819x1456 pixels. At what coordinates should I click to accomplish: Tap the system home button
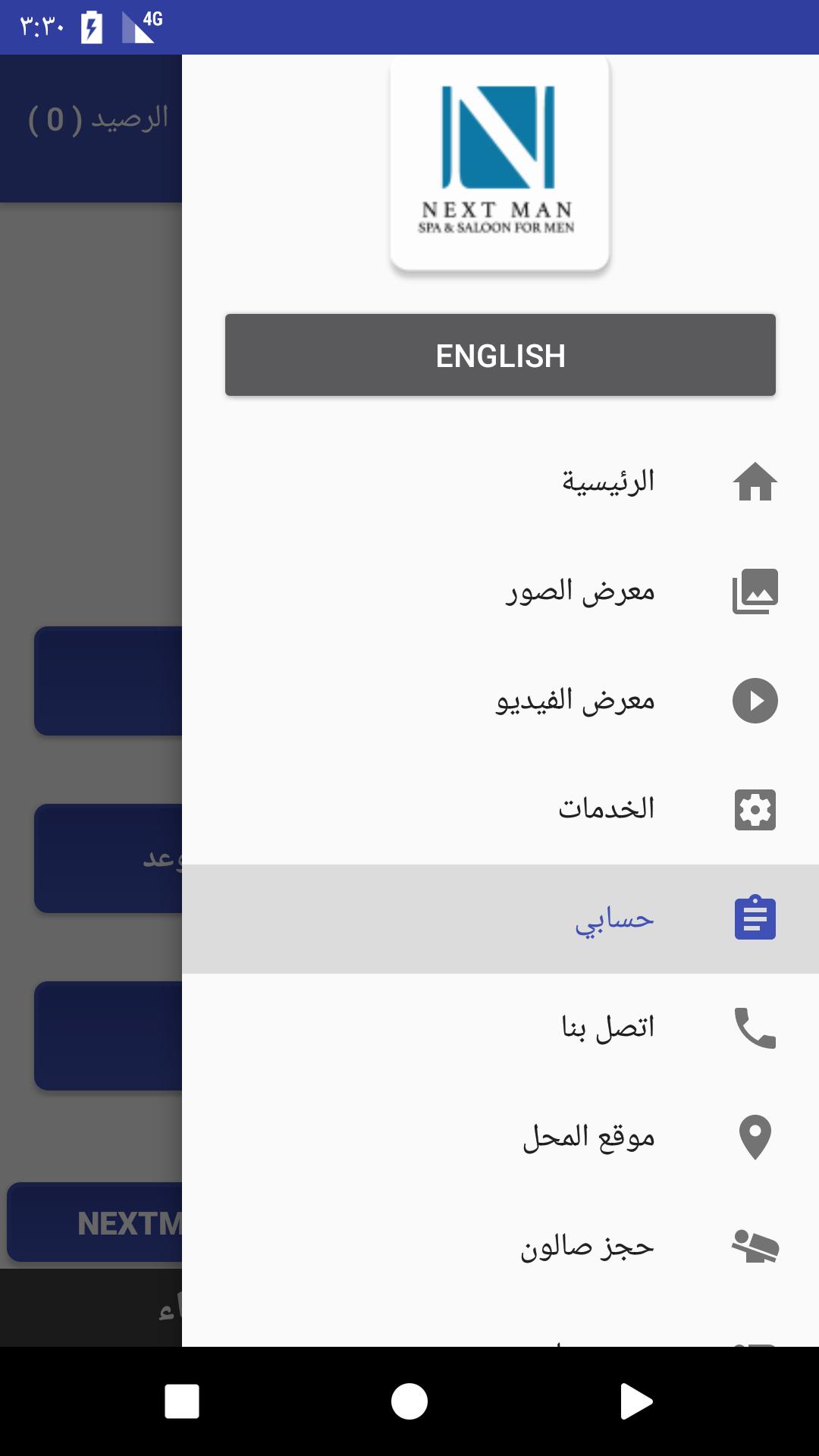(409, 1401)
